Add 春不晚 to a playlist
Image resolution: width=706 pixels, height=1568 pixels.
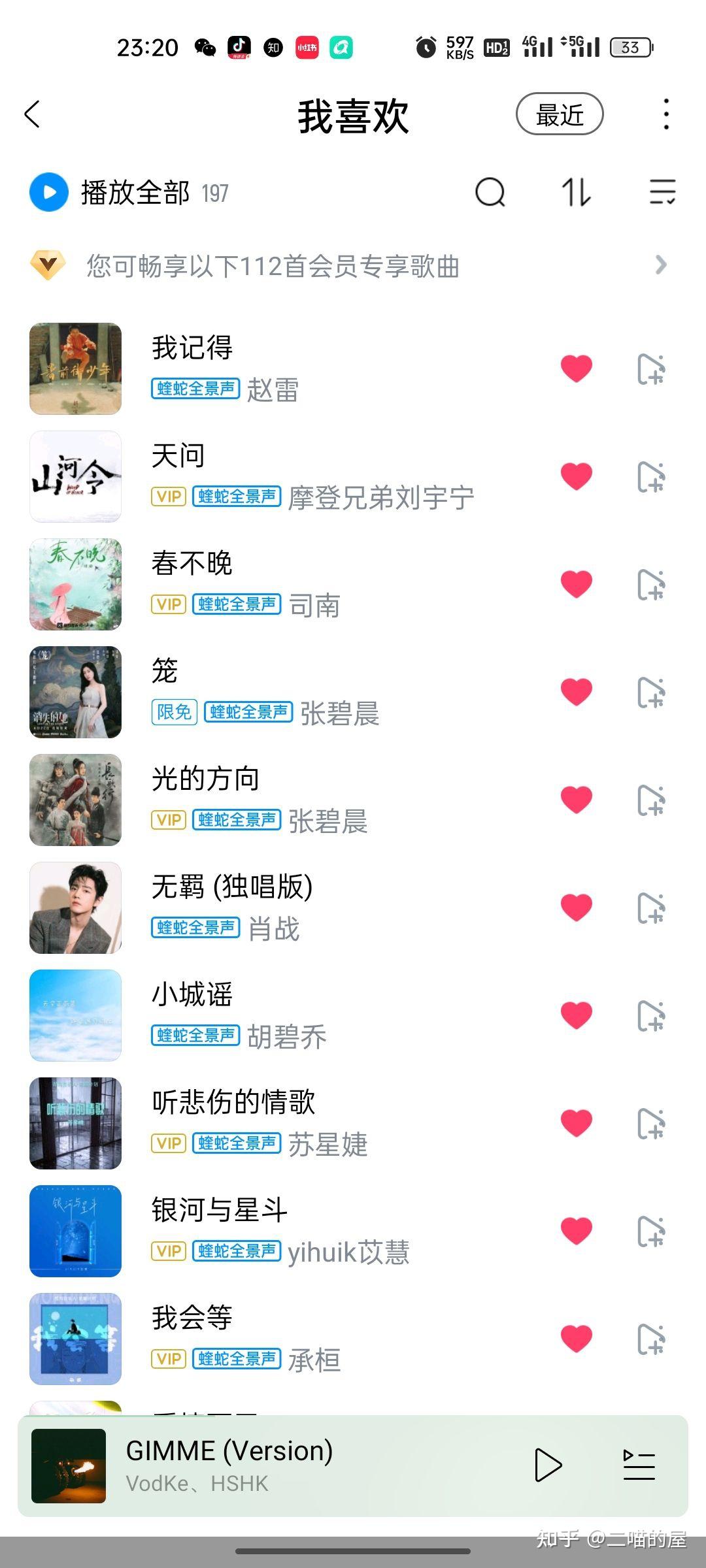651,584
